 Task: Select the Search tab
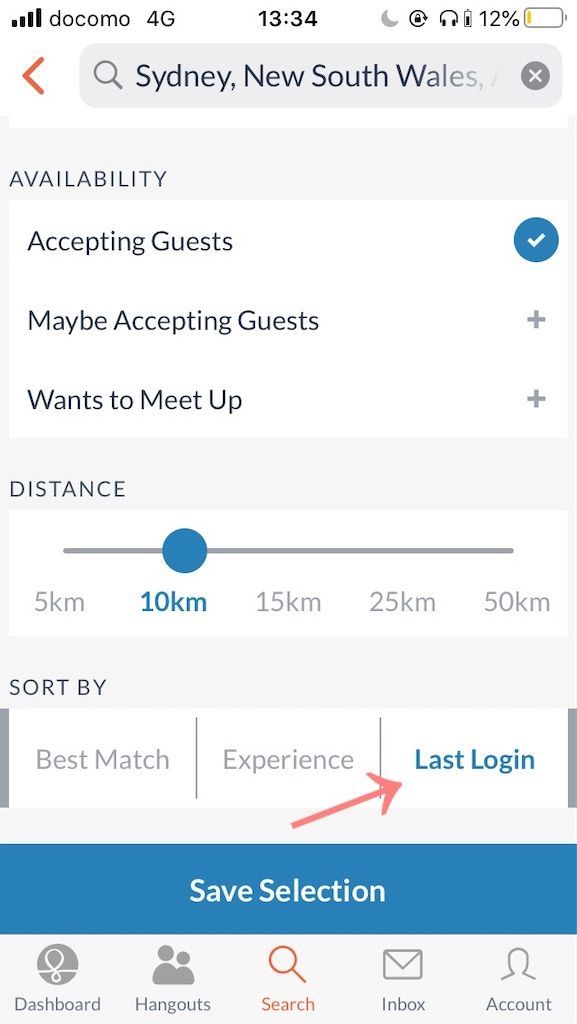point(288,978)
